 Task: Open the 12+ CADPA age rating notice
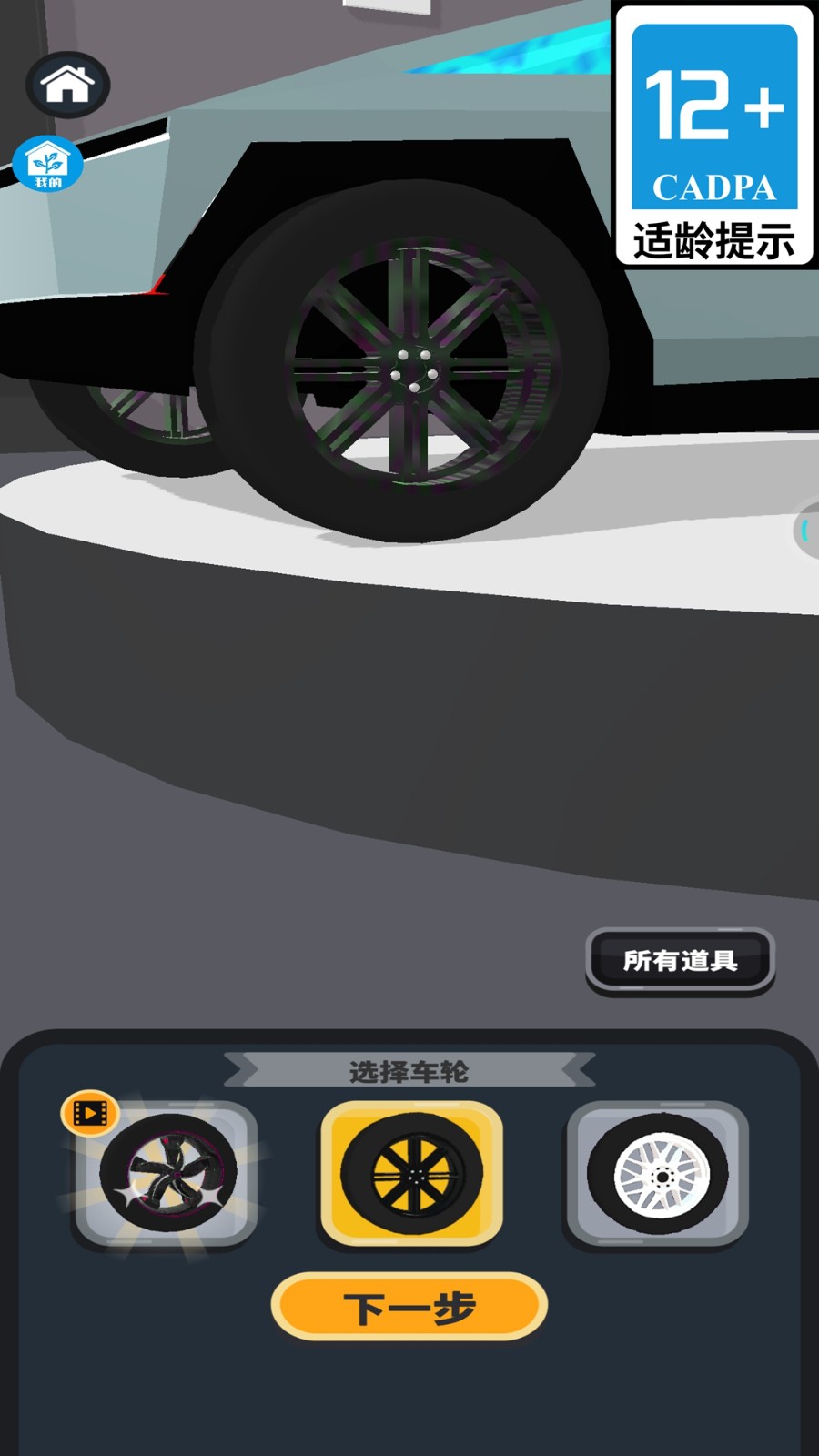pos(714,135)
